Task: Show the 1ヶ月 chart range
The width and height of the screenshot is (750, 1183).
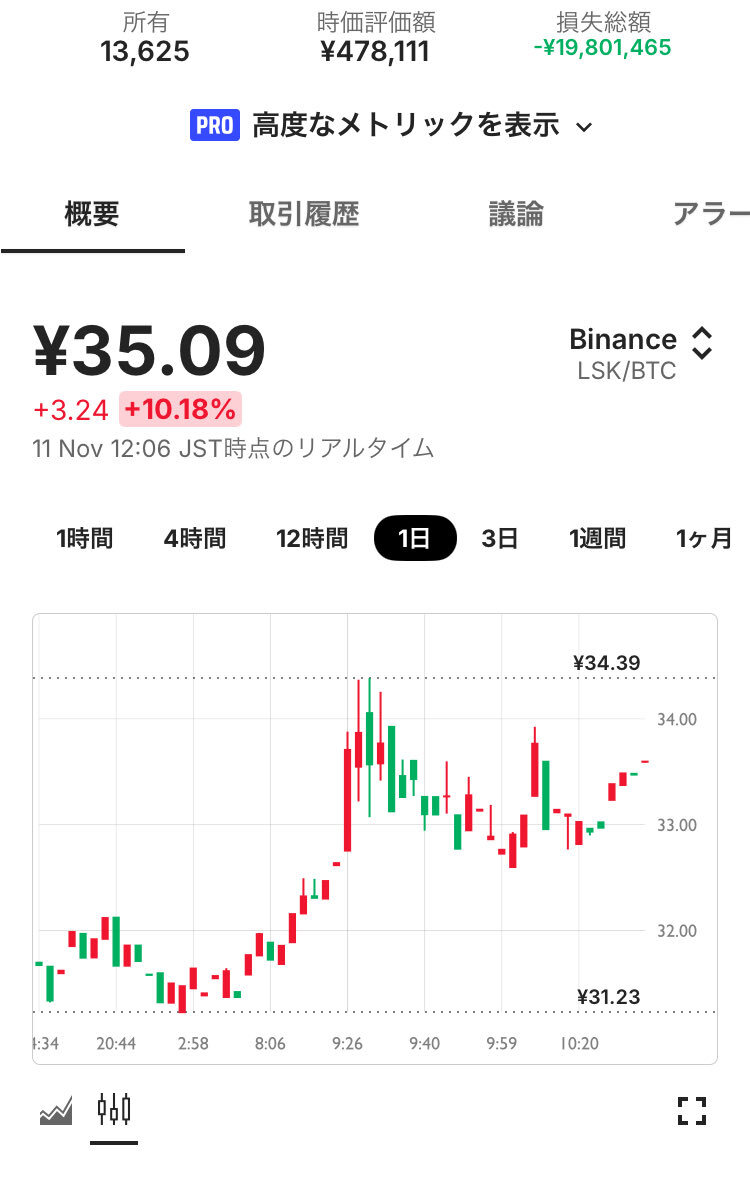Action: click(x=704, y=539)
